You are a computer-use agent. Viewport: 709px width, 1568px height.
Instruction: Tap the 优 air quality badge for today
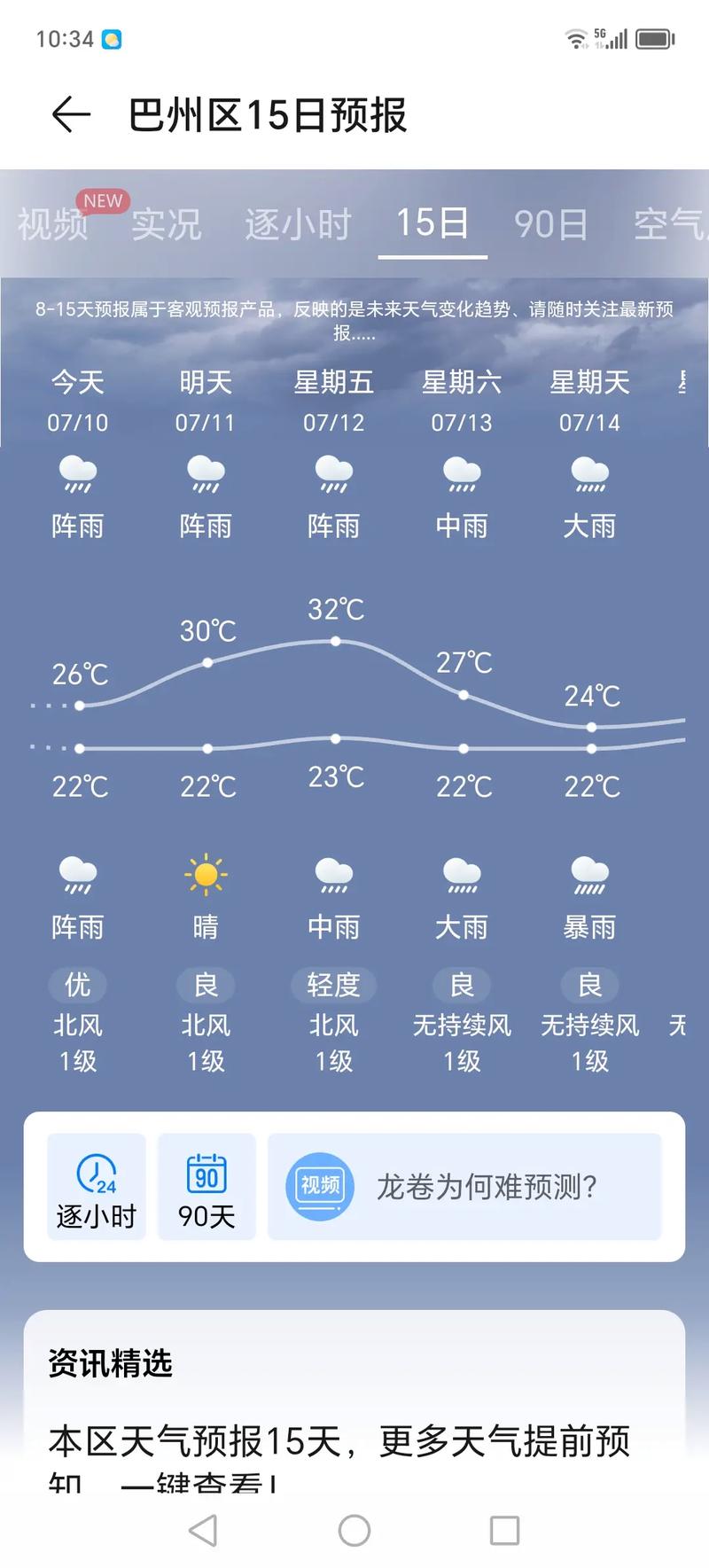77,985
